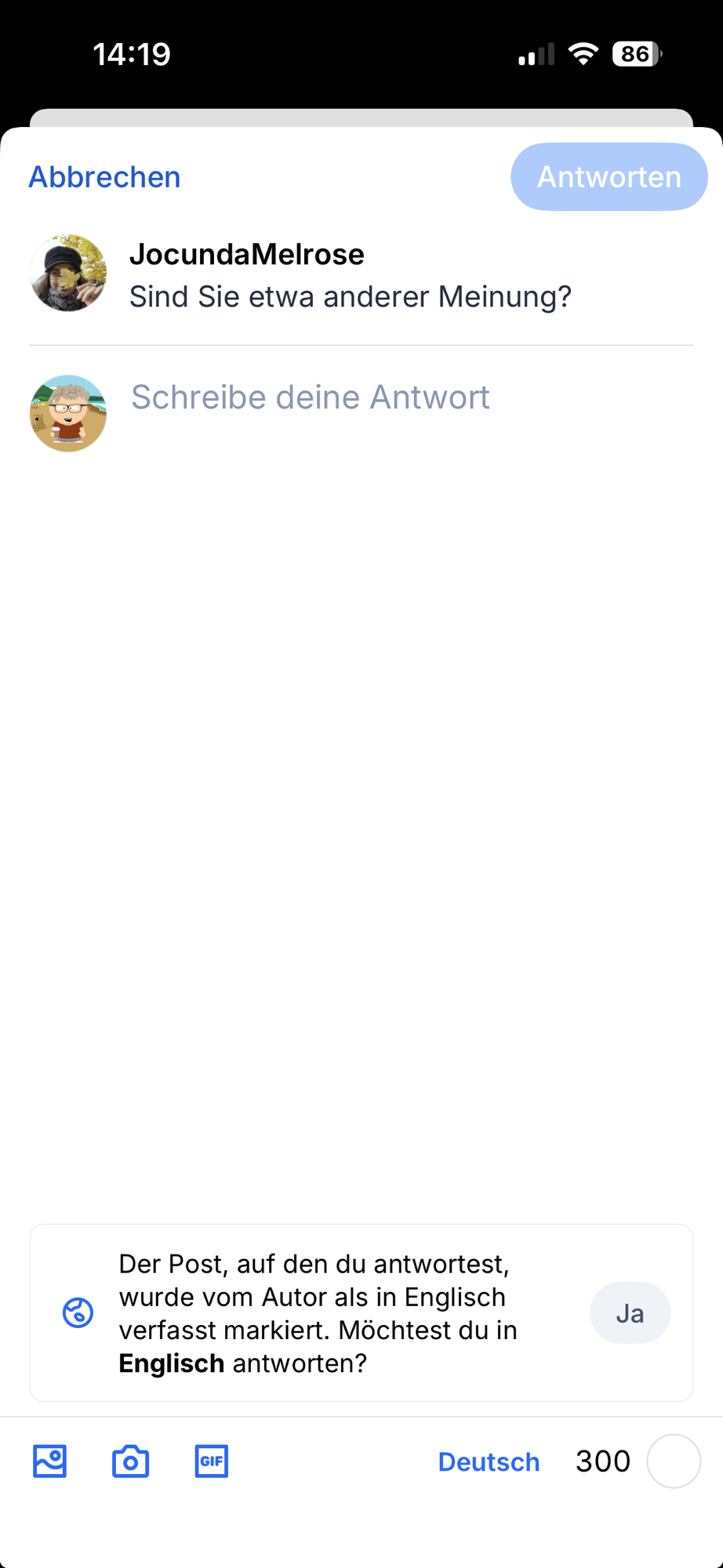Tap Ja to reply in Englisch

[629, 1313]
